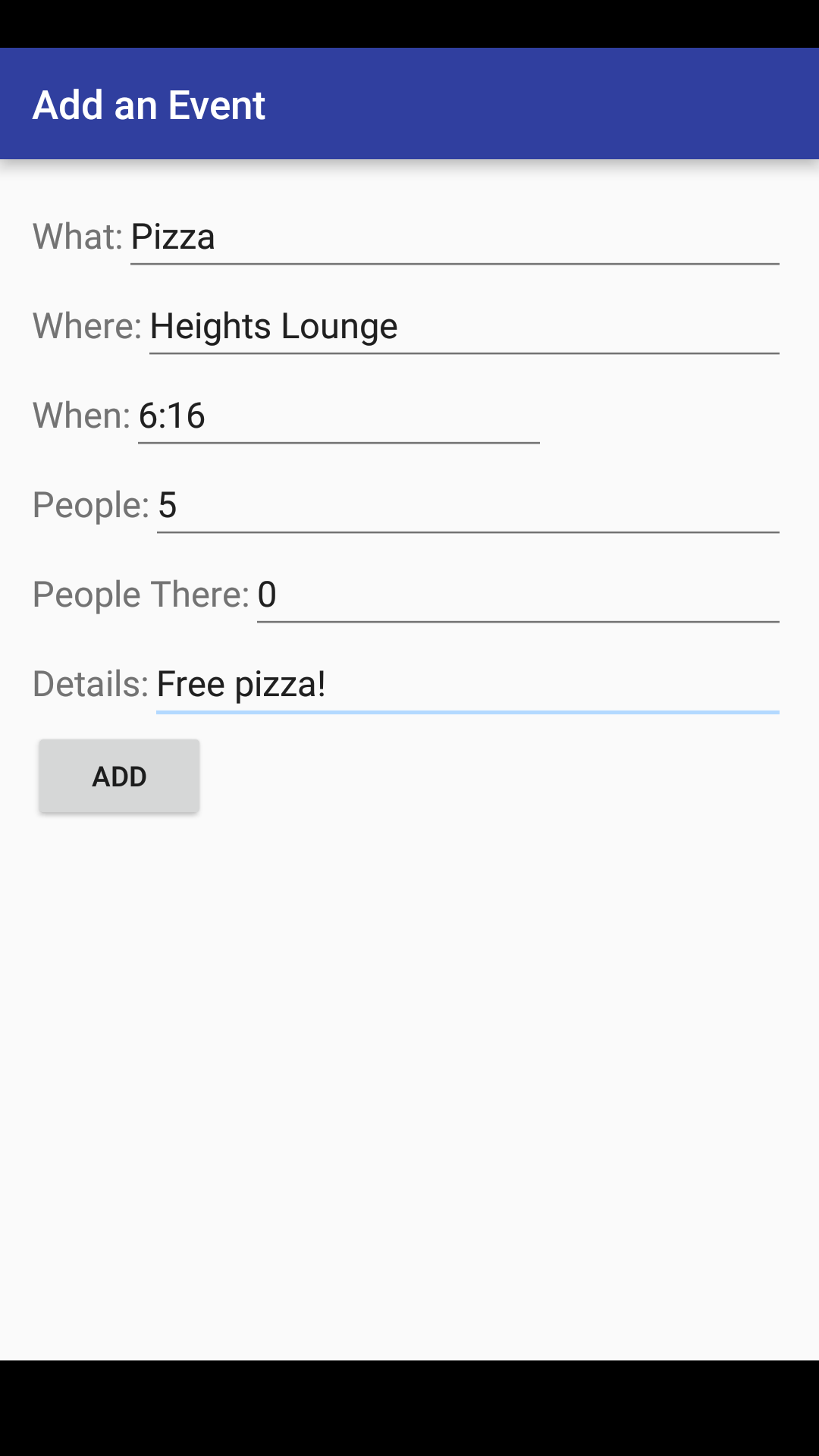Change the People There field value

[517, 595]
